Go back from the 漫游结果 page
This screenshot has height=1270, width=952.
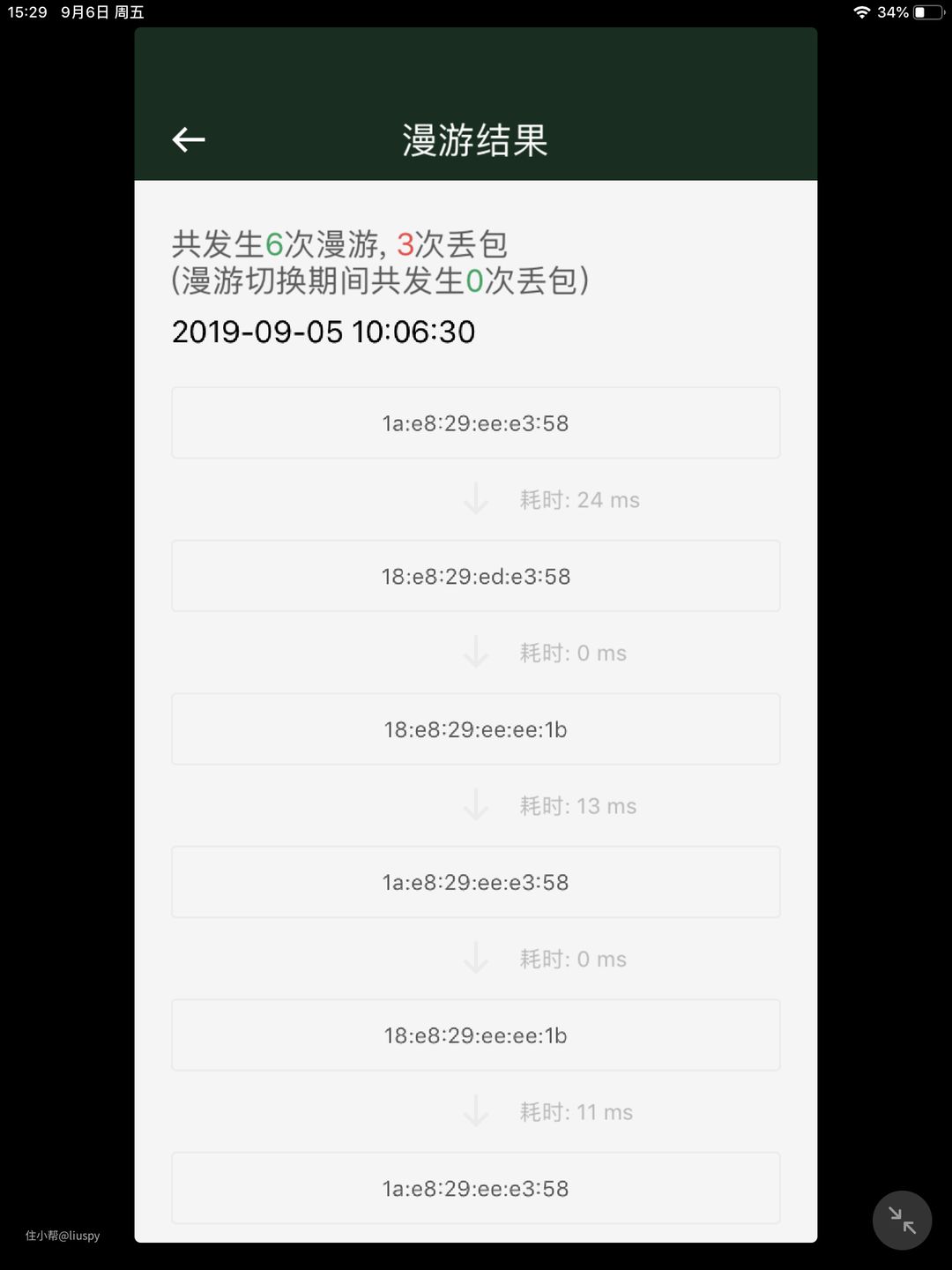[x=189, y=139]
